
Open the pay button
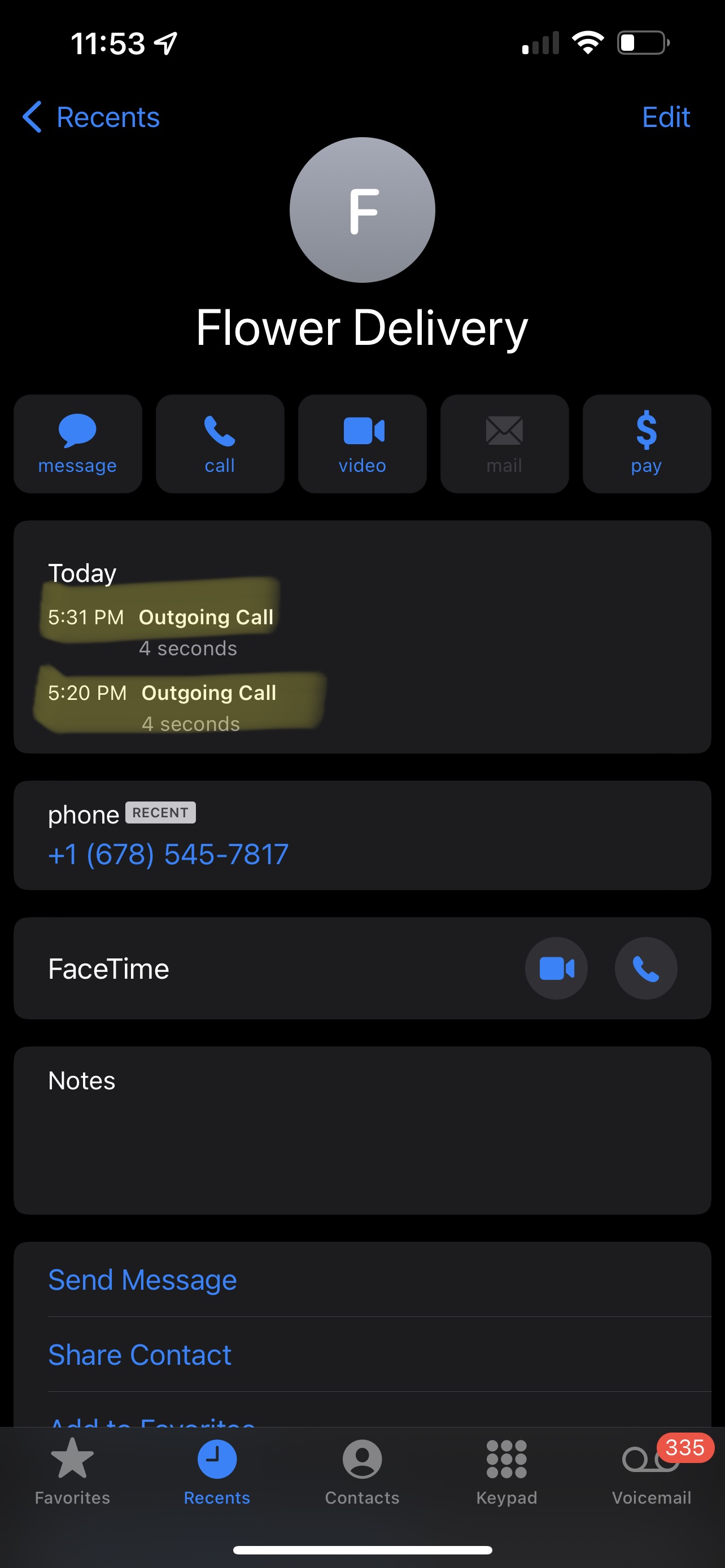[x=646, y=443]
